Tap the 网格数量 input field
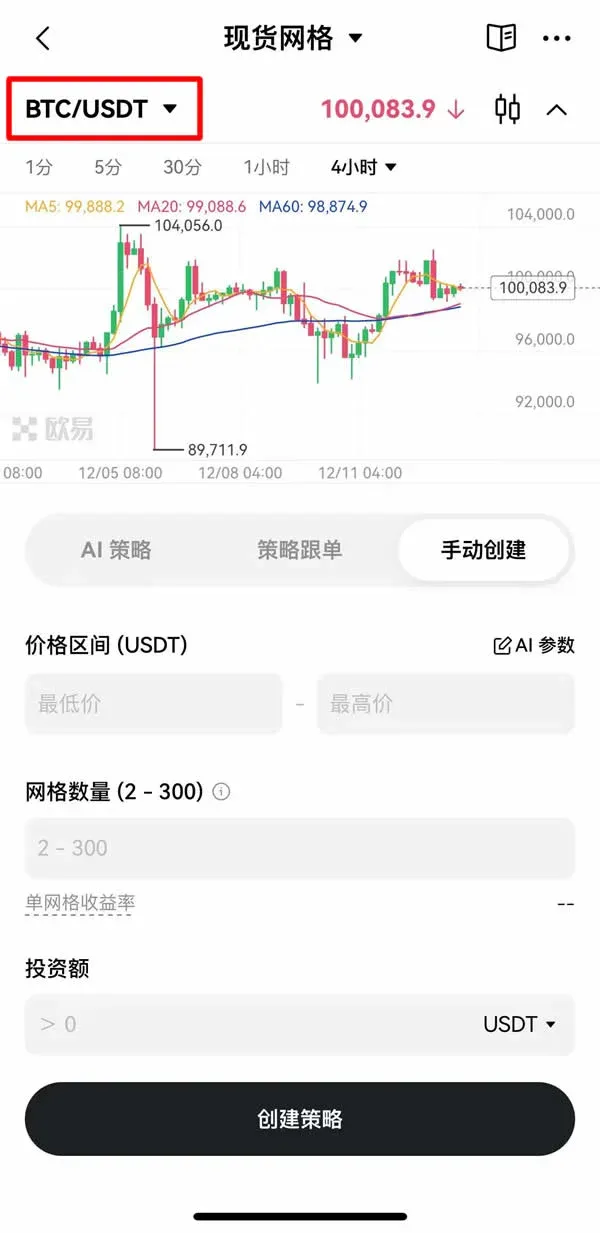 (299, 848)
